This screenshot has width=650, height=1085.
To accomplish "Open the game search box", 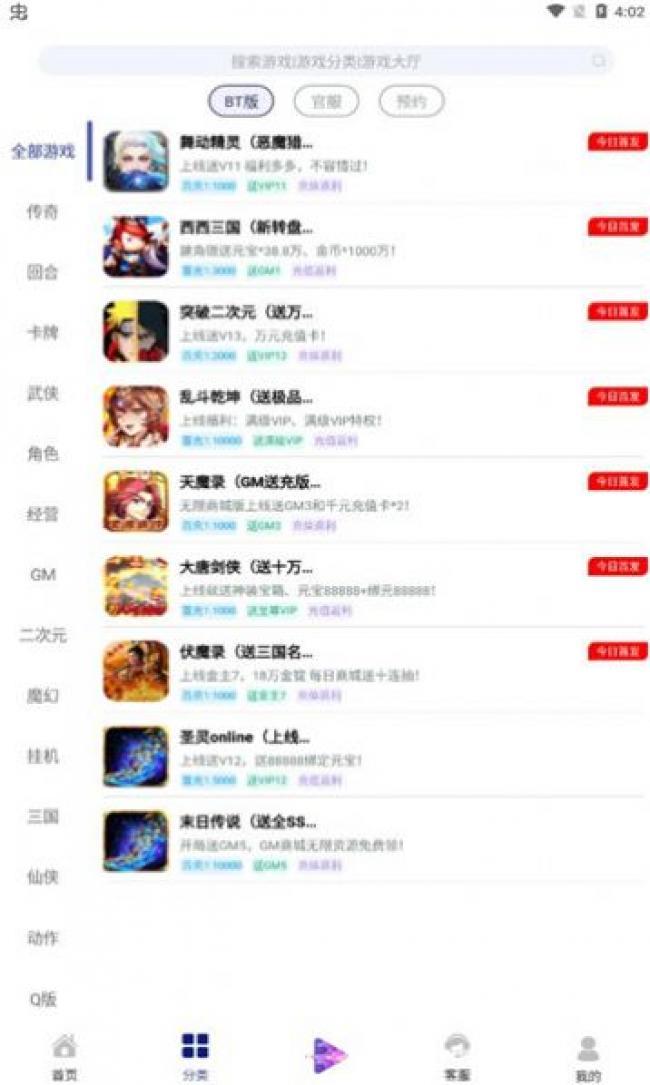I will tap(325, 61).
